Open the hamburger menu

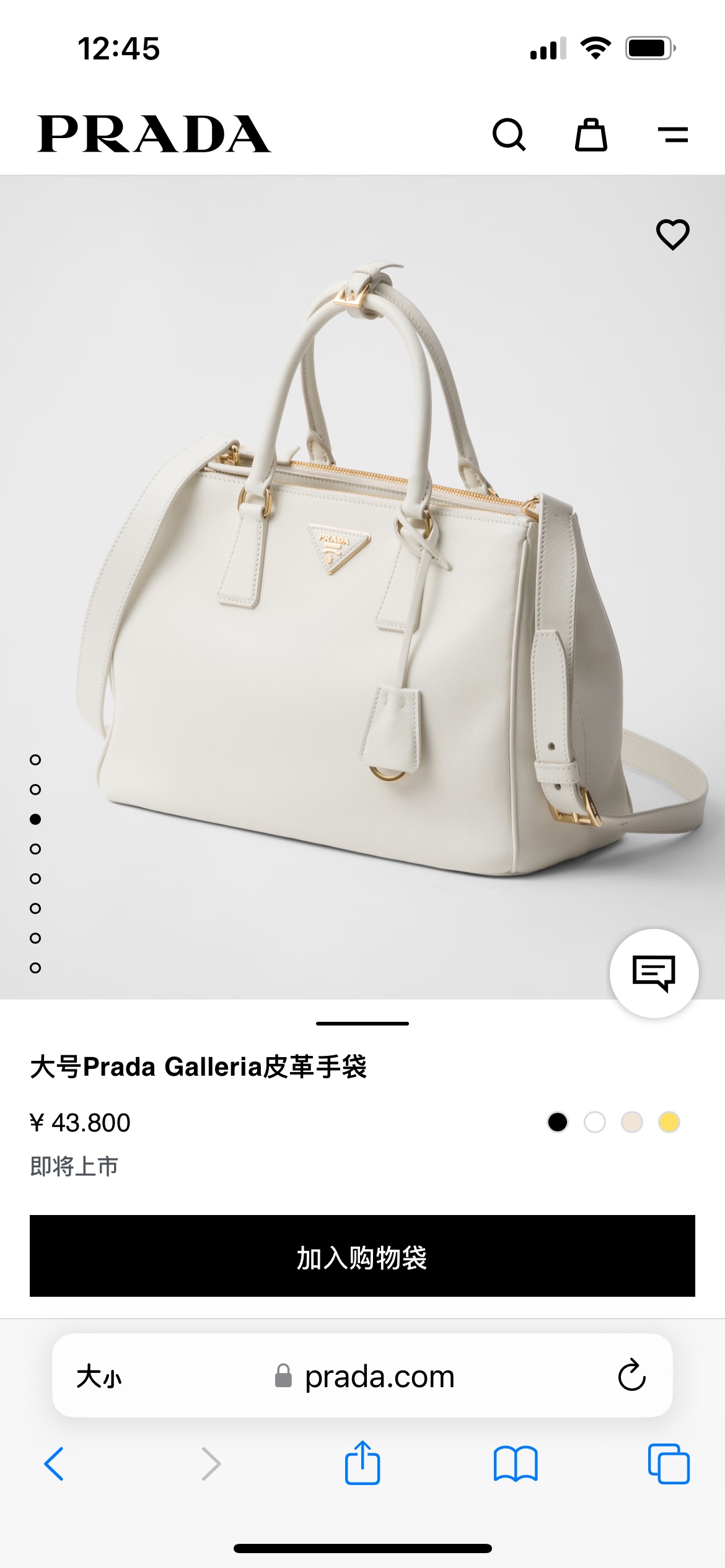coord(672,134)
